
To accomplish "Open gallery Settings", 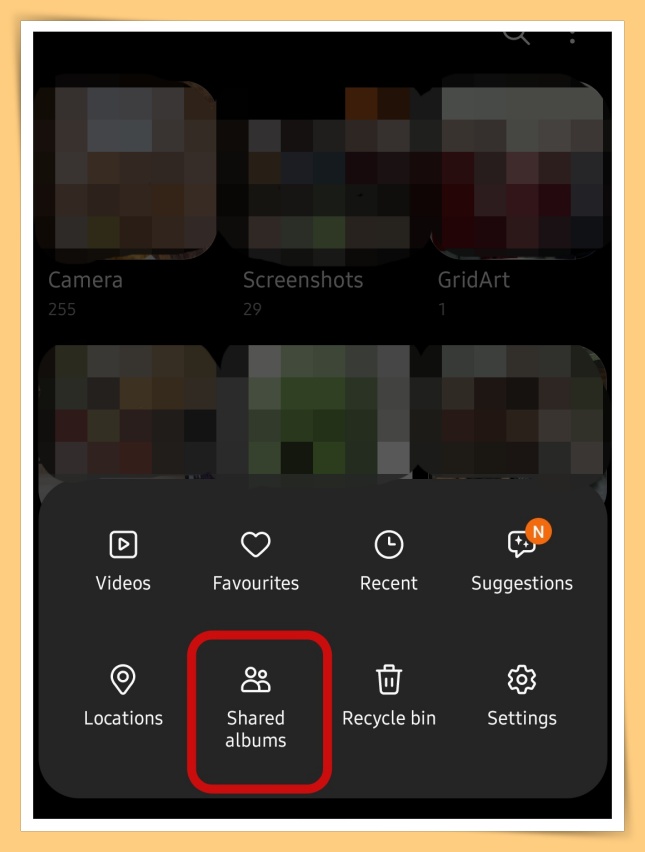I will [521, 695].
